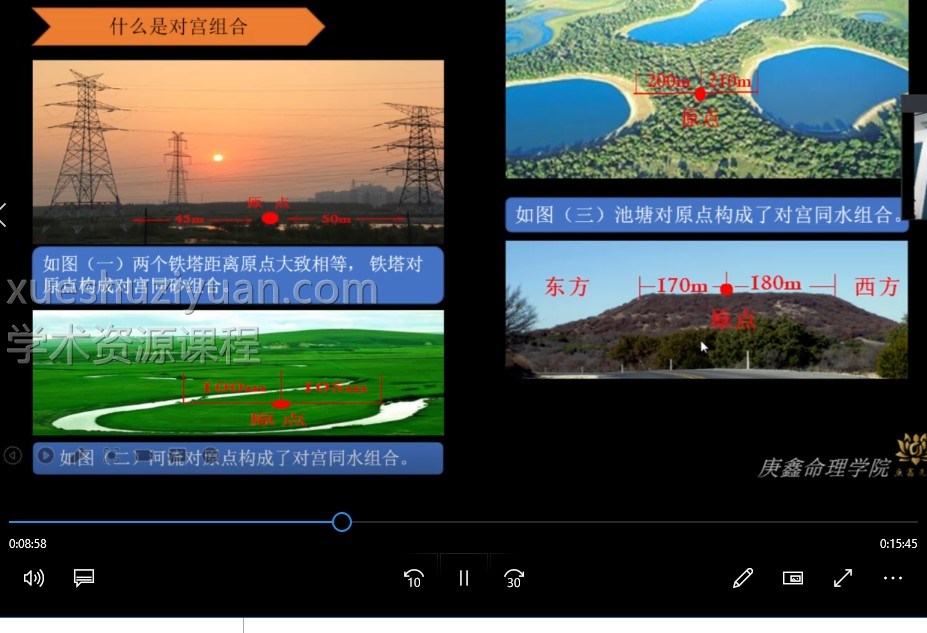Switch to mini view mode
Screen dimensions: 927x633
[x=793, y=578]
